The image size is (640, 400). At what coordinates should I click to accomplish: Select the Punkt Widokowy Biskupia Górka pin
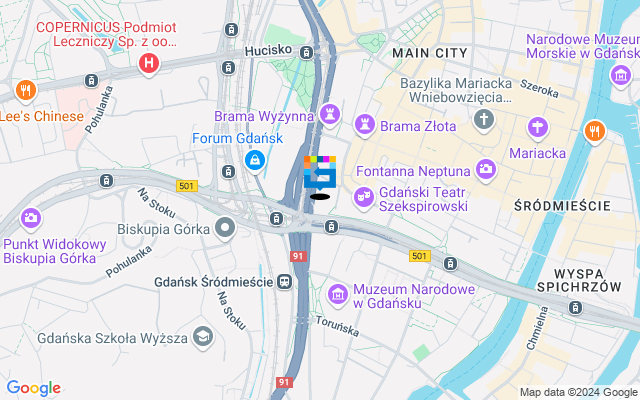click(x=30, y=217)
